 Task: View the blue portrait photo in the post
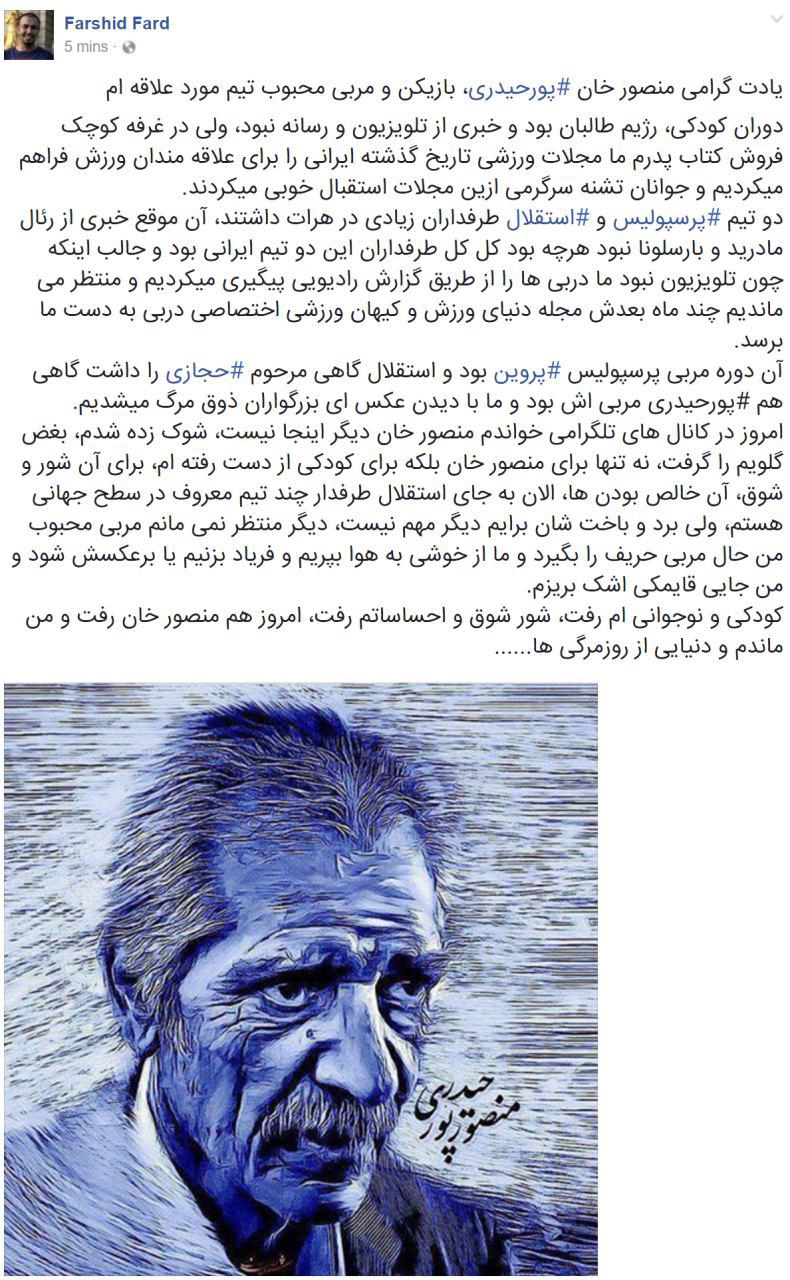click(x=300, y=977)
